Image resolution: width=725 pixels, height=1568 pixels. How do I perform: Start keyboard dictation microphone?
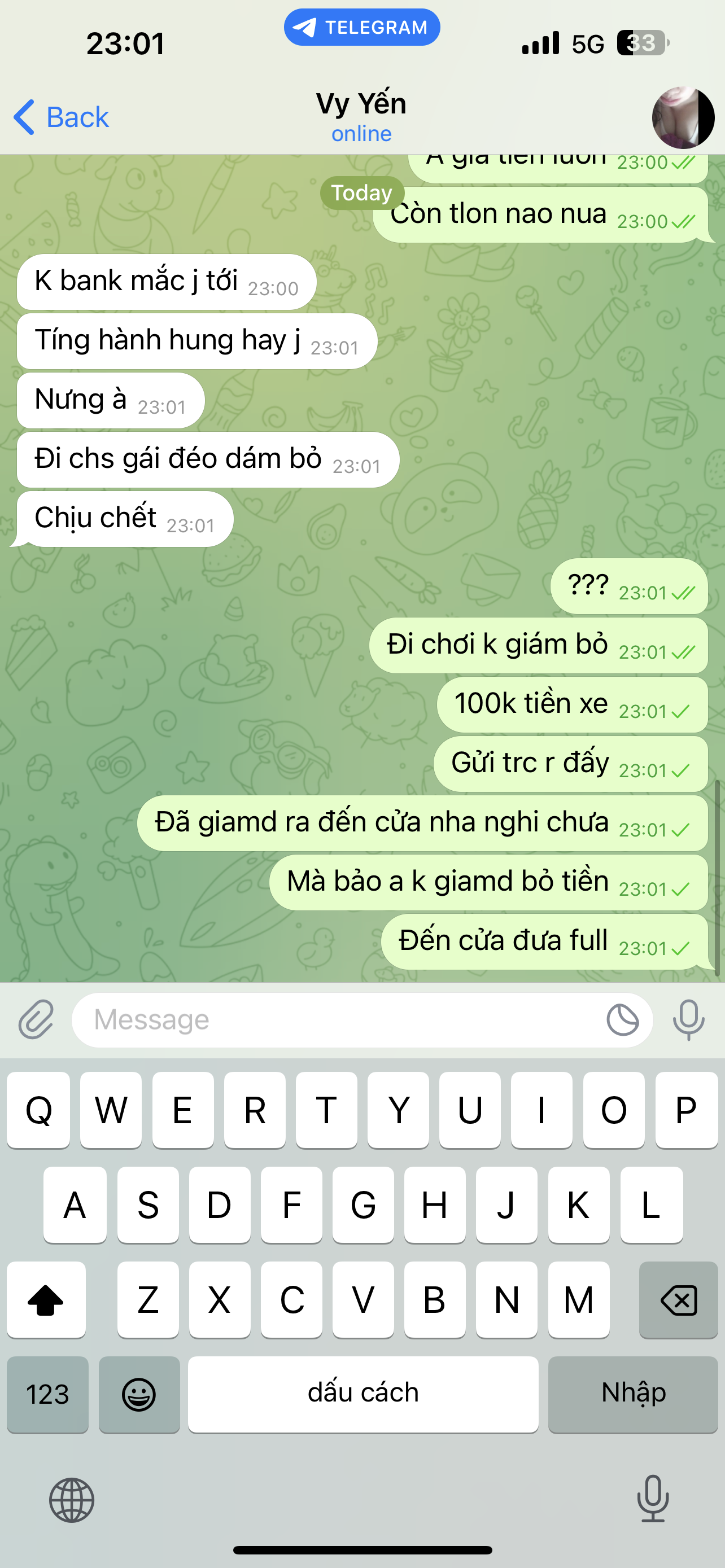(x=653, y=1499)
